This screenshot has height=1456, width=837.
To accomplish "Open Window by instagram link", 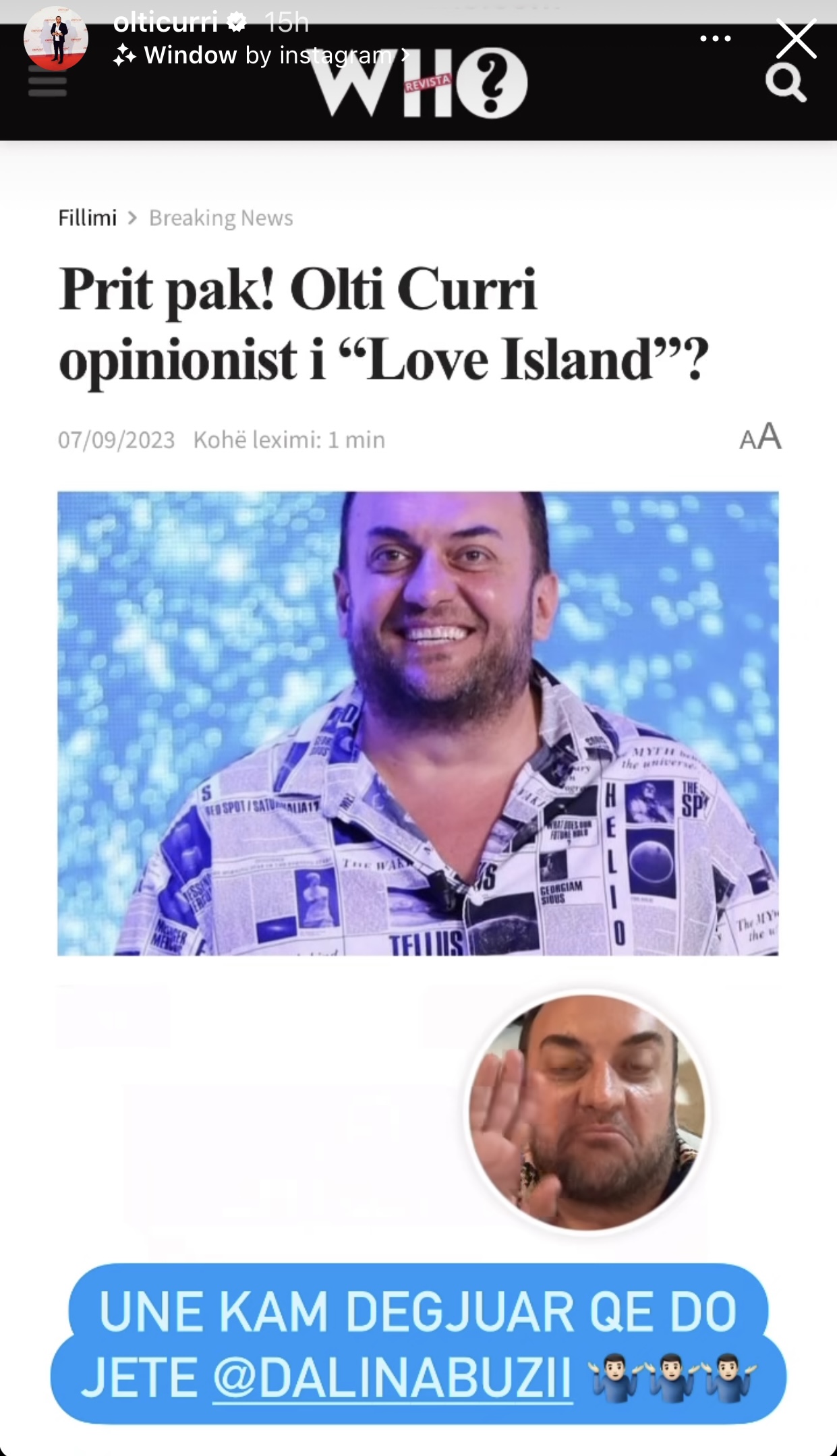I will coord(262,55).
